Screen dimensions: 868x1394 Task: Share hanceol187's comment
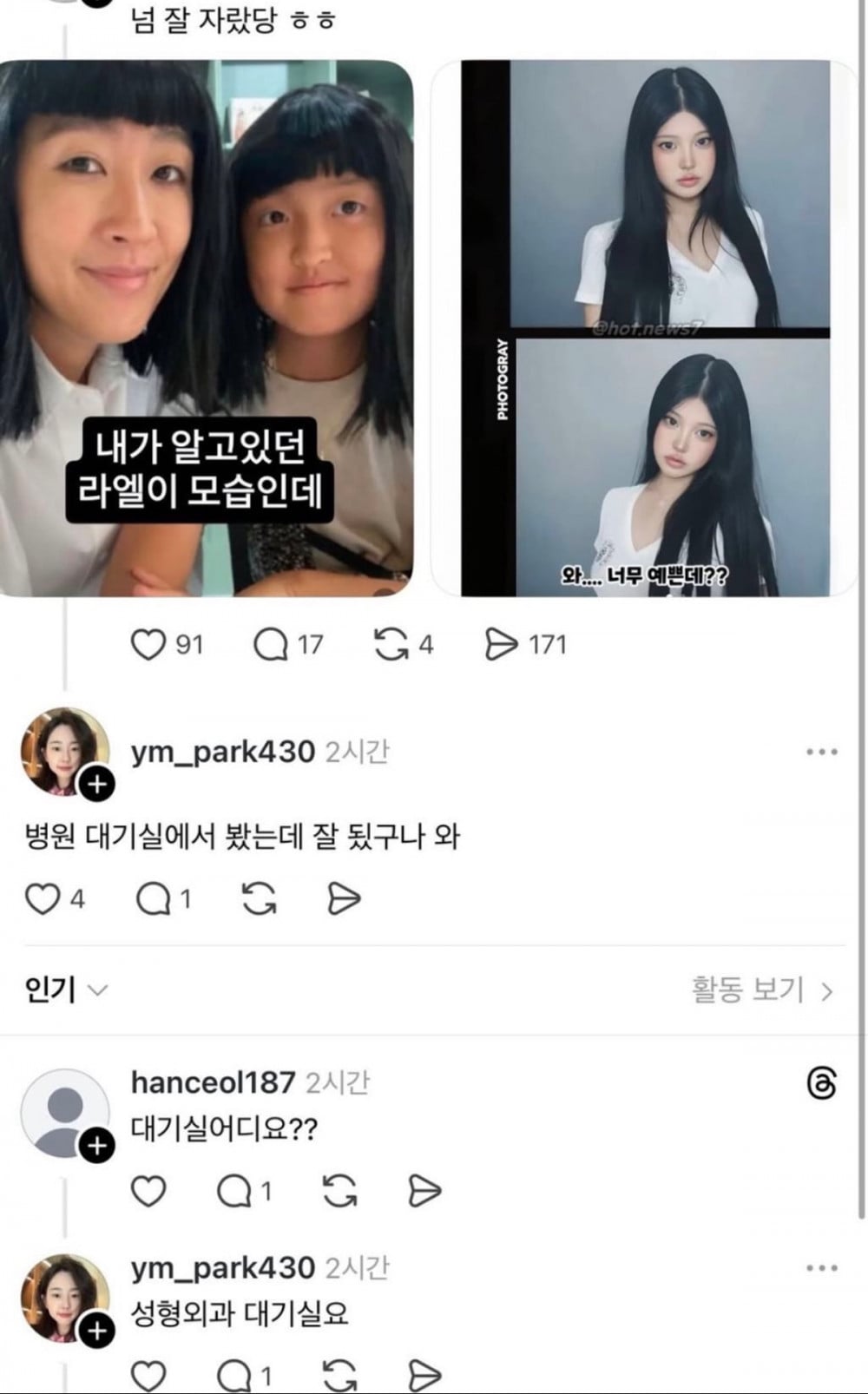coord(424,1192)
